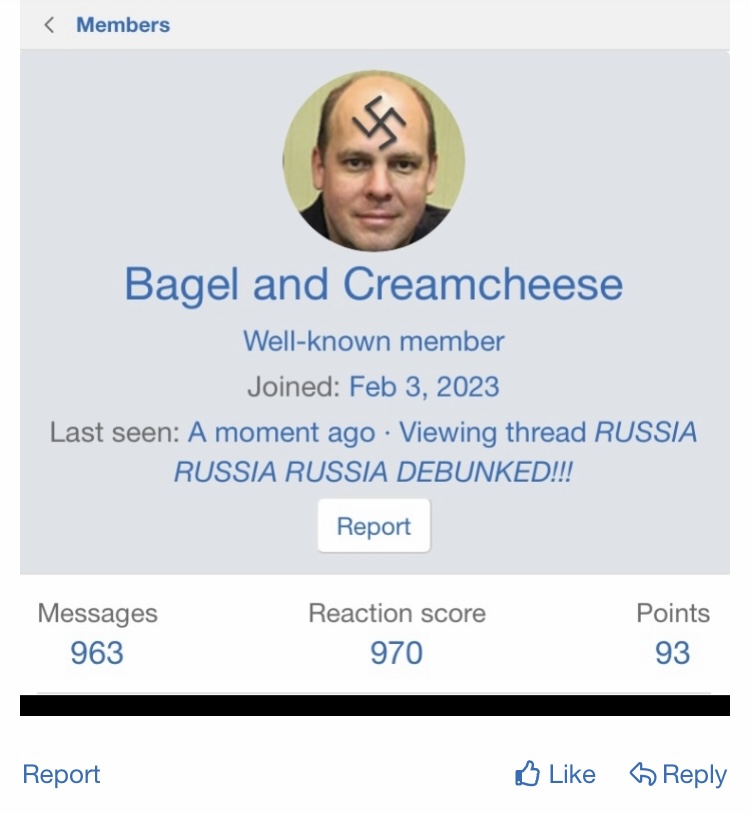View the member's 93 points

pyautogui.click(x=672, y=653)
